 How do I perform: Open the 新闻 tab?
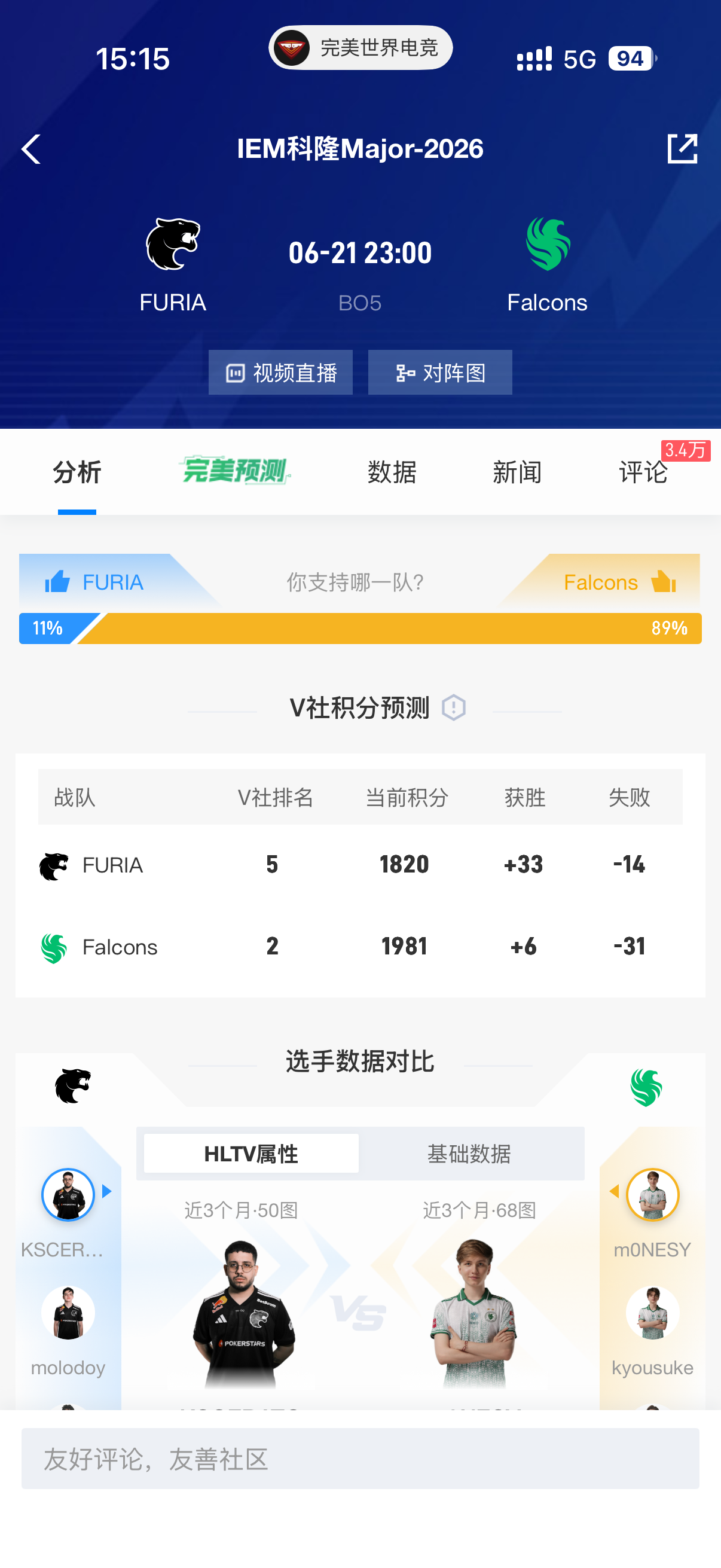tap(517, 472)
